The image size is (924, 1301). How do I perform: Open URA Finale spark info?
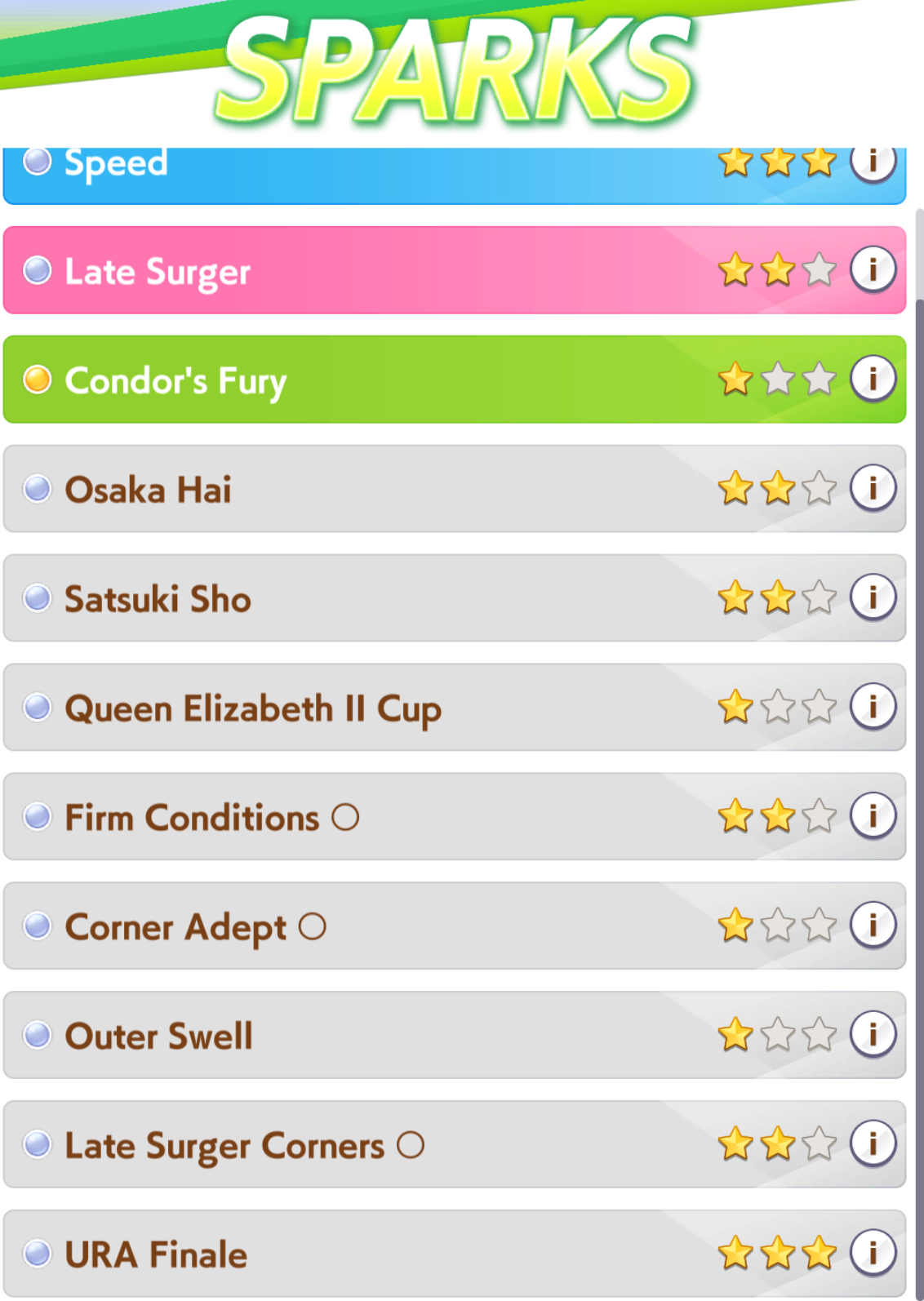point(873,1253)
